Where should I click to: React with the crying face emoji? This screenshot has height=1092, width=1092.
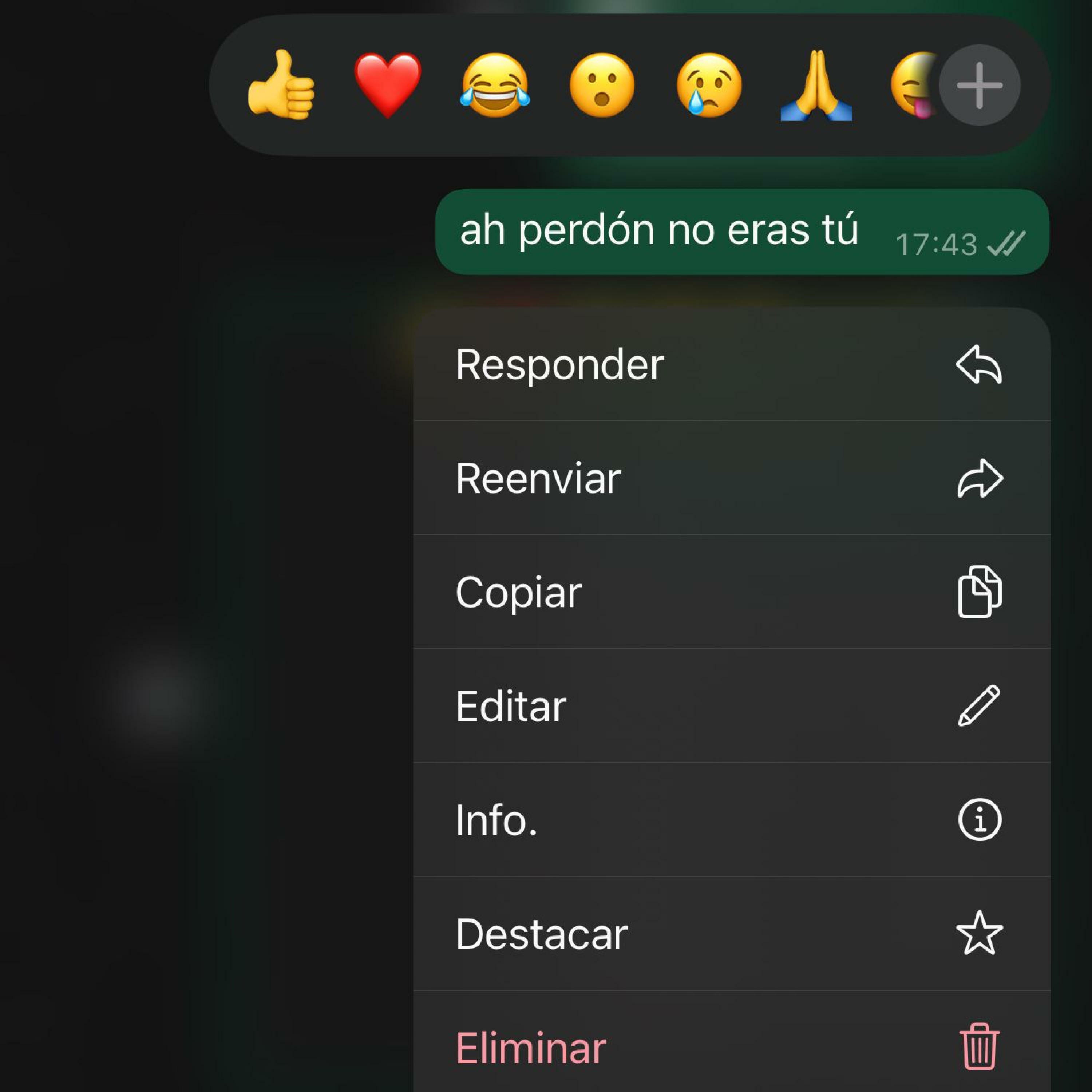point(709,85)
